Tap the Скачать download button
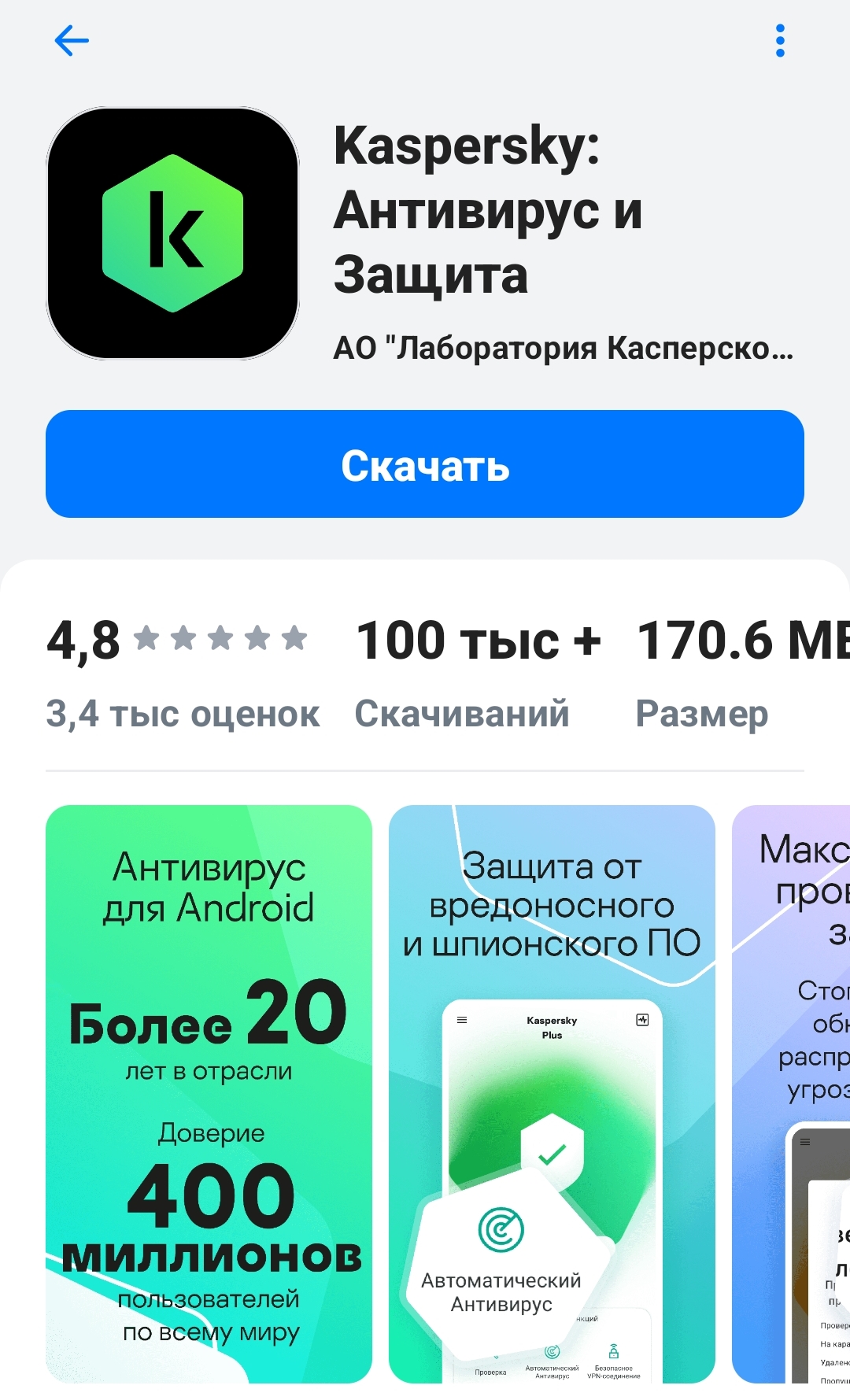850x1400 pixels. pyautogui.click(x=425, y=464)
